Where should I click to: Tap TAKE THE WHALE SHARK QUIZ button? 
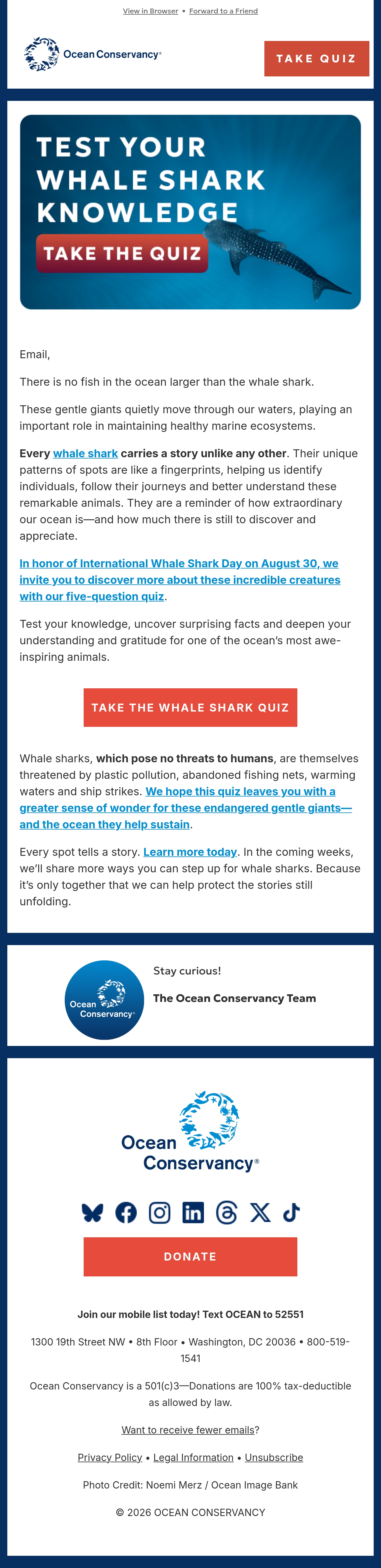pyautogui.click(x=190, y=707)
